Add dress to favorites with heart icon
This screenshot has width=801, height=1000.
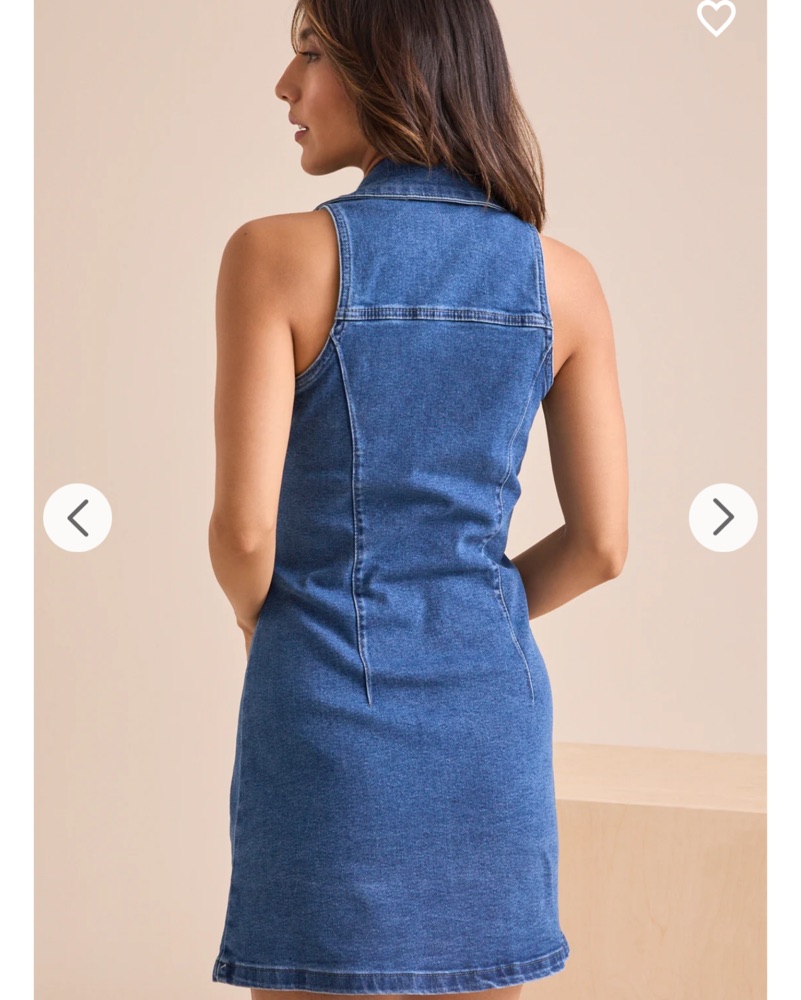point(716,17)
